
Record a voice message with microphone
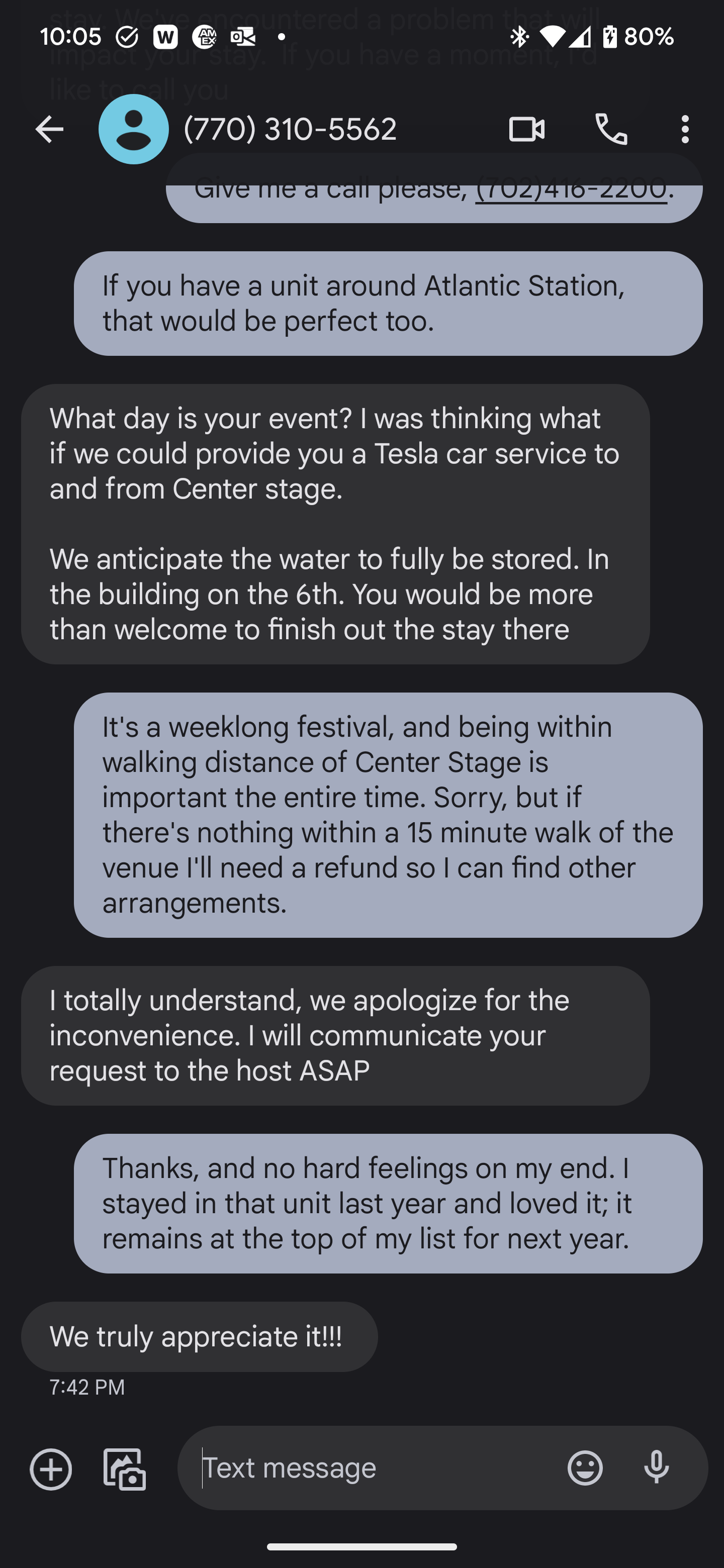click(657, 1467)
